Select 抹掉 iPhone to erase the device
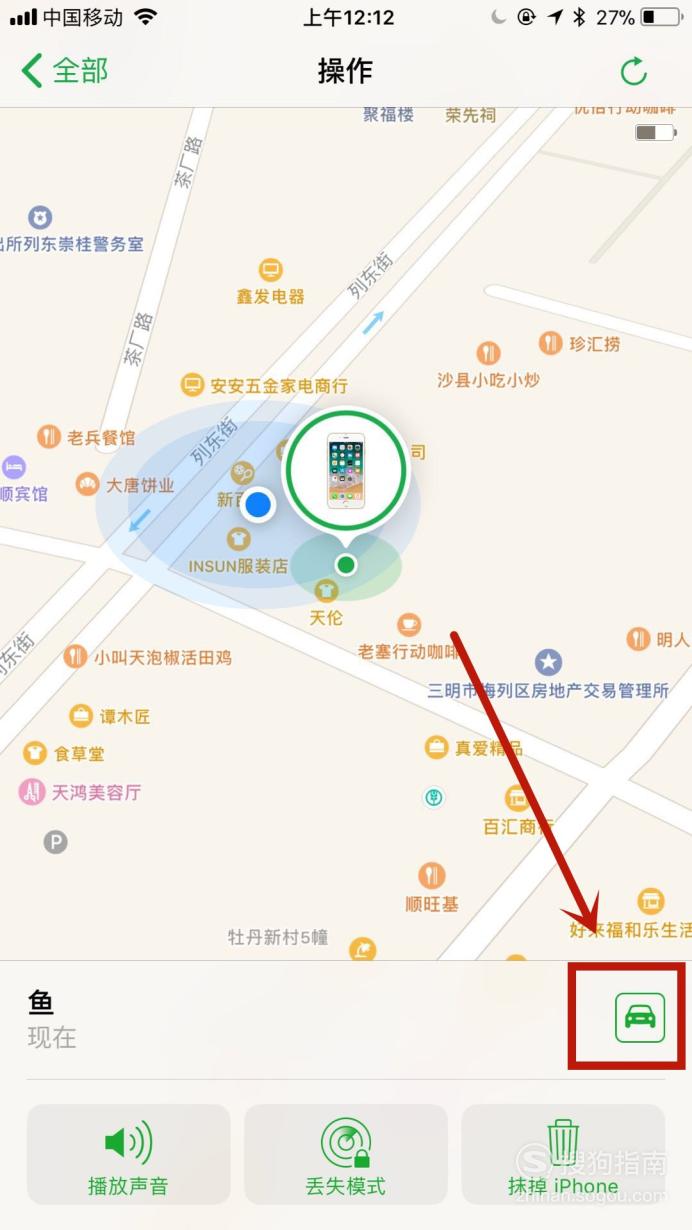The height and width of the screenshot is (1230, 692). pyautogui.click(x=563, y=1154)
